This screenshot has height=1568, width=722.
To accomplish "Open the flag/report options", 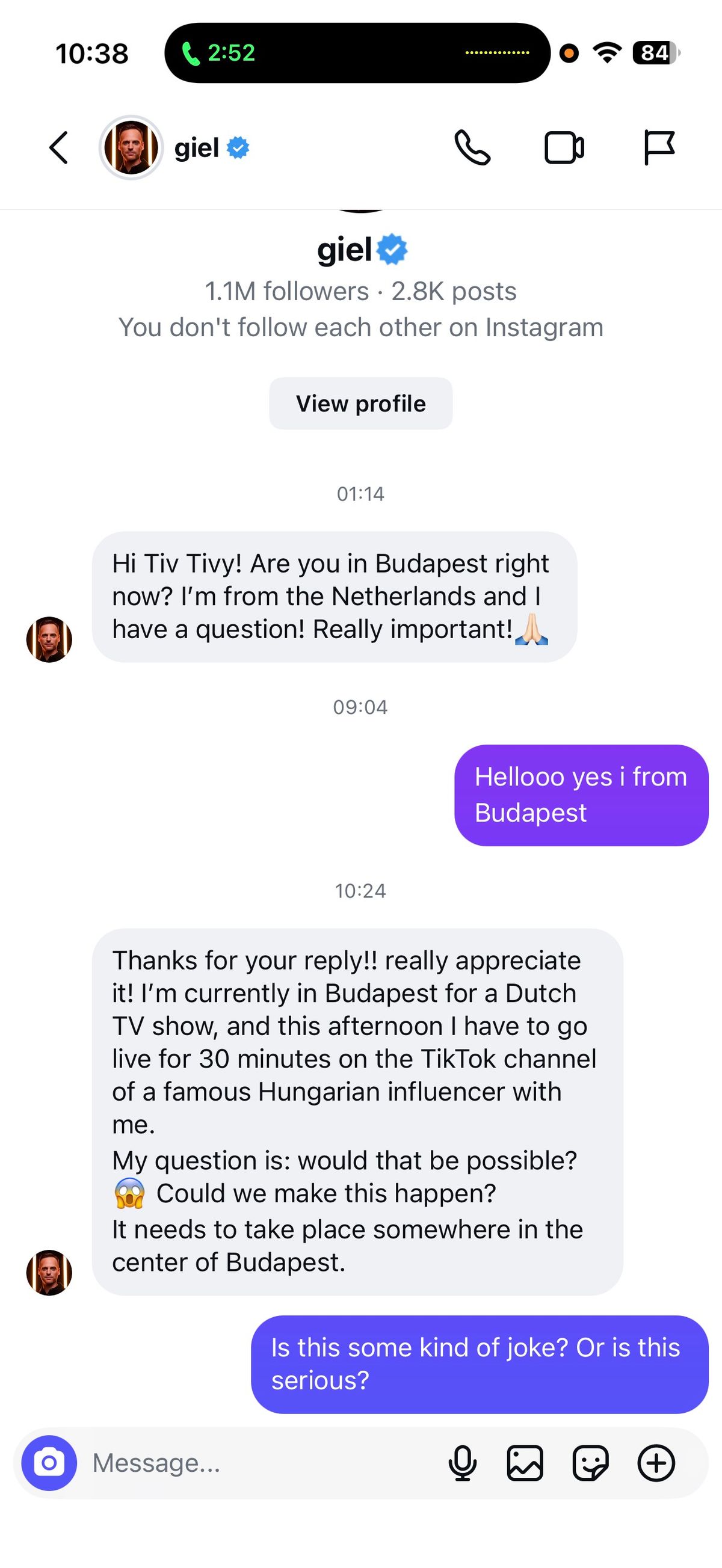I will tap(661, 148).
